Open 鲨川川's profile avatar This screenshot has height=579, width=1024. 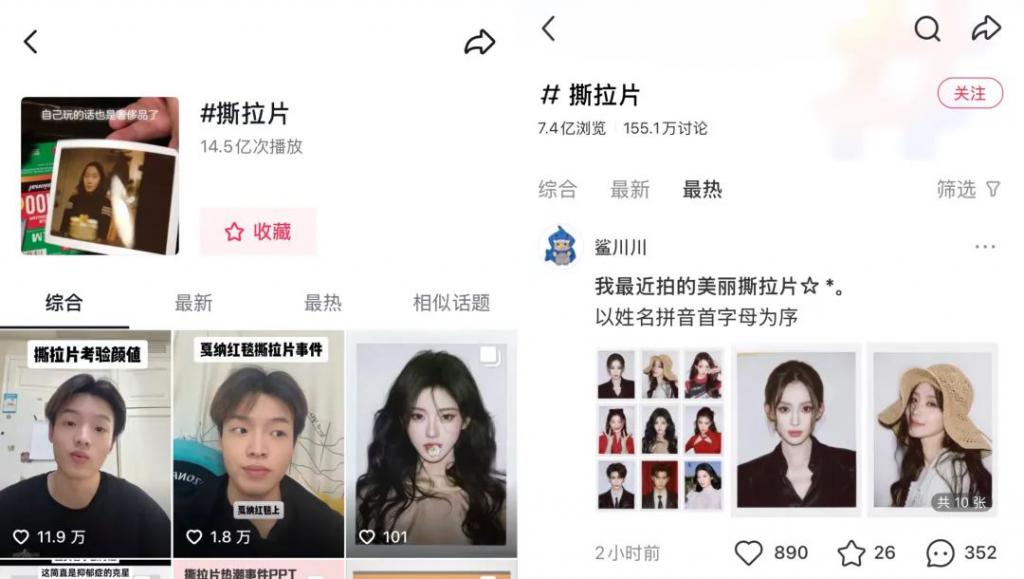pyautogui.click(x=562, y=247)
